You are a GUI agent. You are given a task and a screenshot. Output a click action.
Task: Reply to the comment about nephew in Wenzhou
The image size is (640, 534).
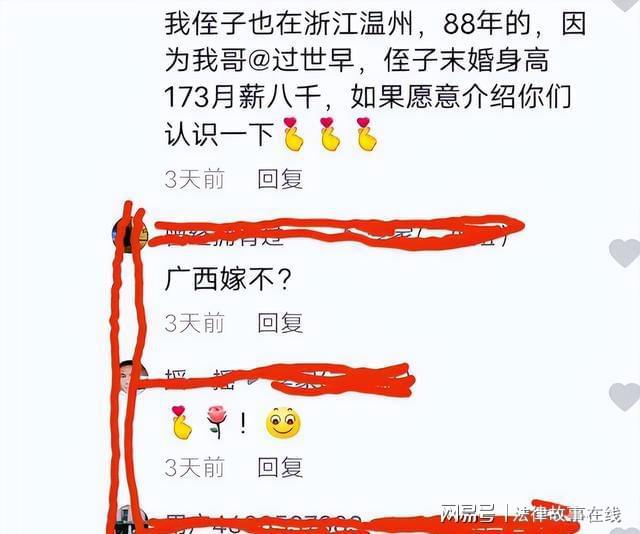[280, 180]
